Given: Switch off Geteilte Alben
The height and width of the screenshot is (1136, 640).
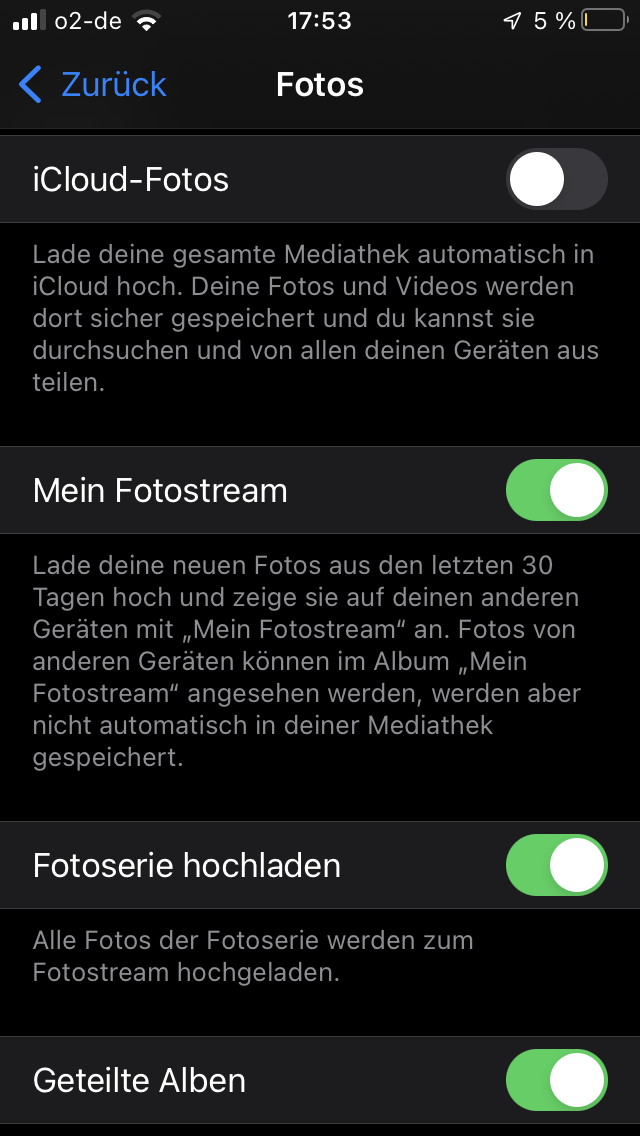Looking at the screenshot, I should 556,1081.
